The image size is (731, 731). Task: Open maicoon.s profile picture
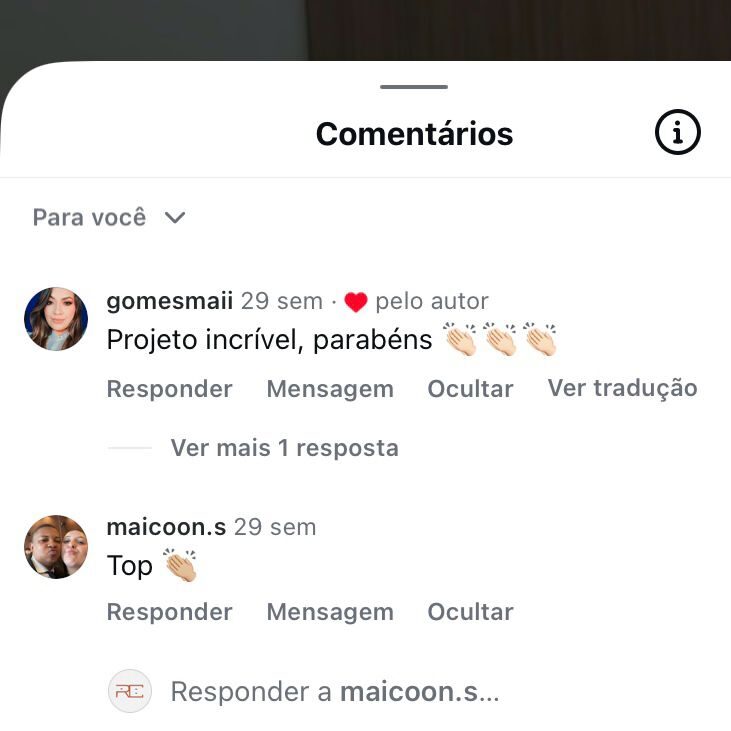[x=56, y=547]
